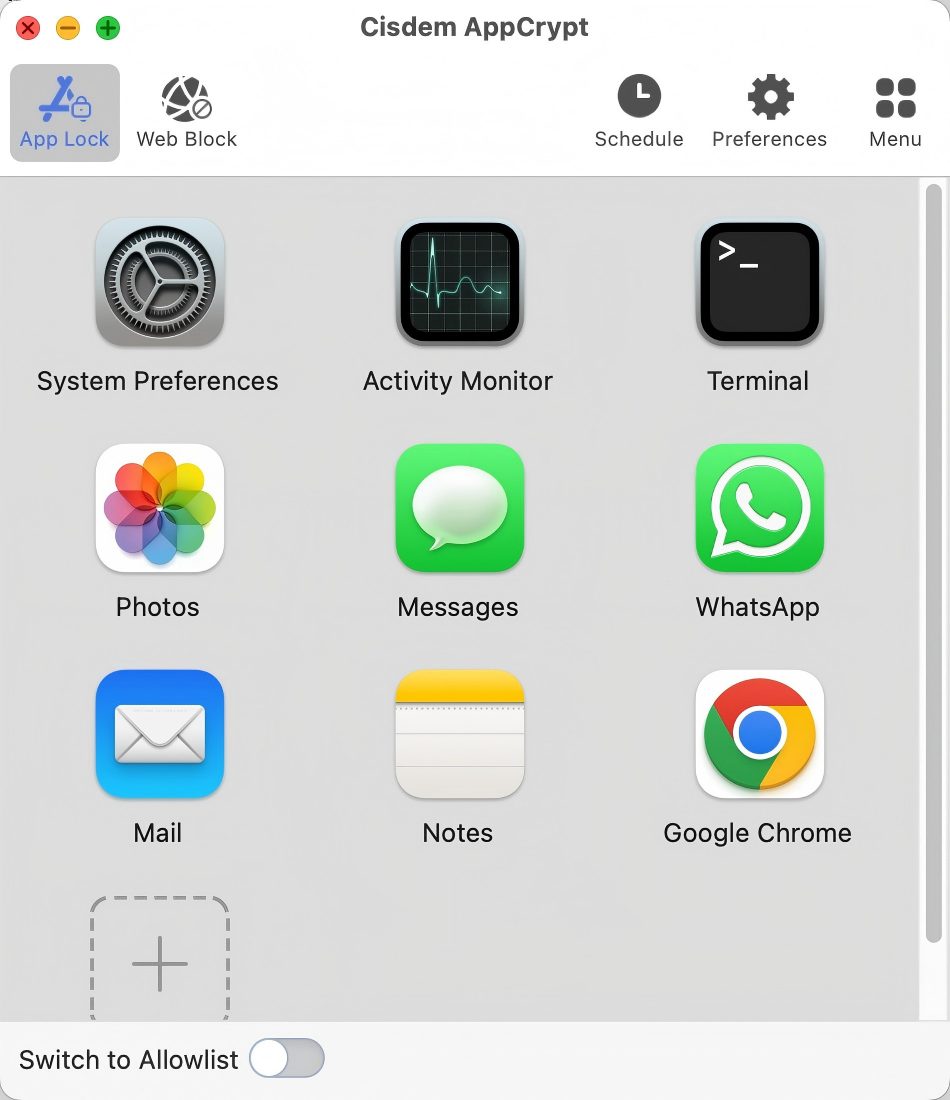
Task: Select the Notes app icon
Action: pos(459,734)
